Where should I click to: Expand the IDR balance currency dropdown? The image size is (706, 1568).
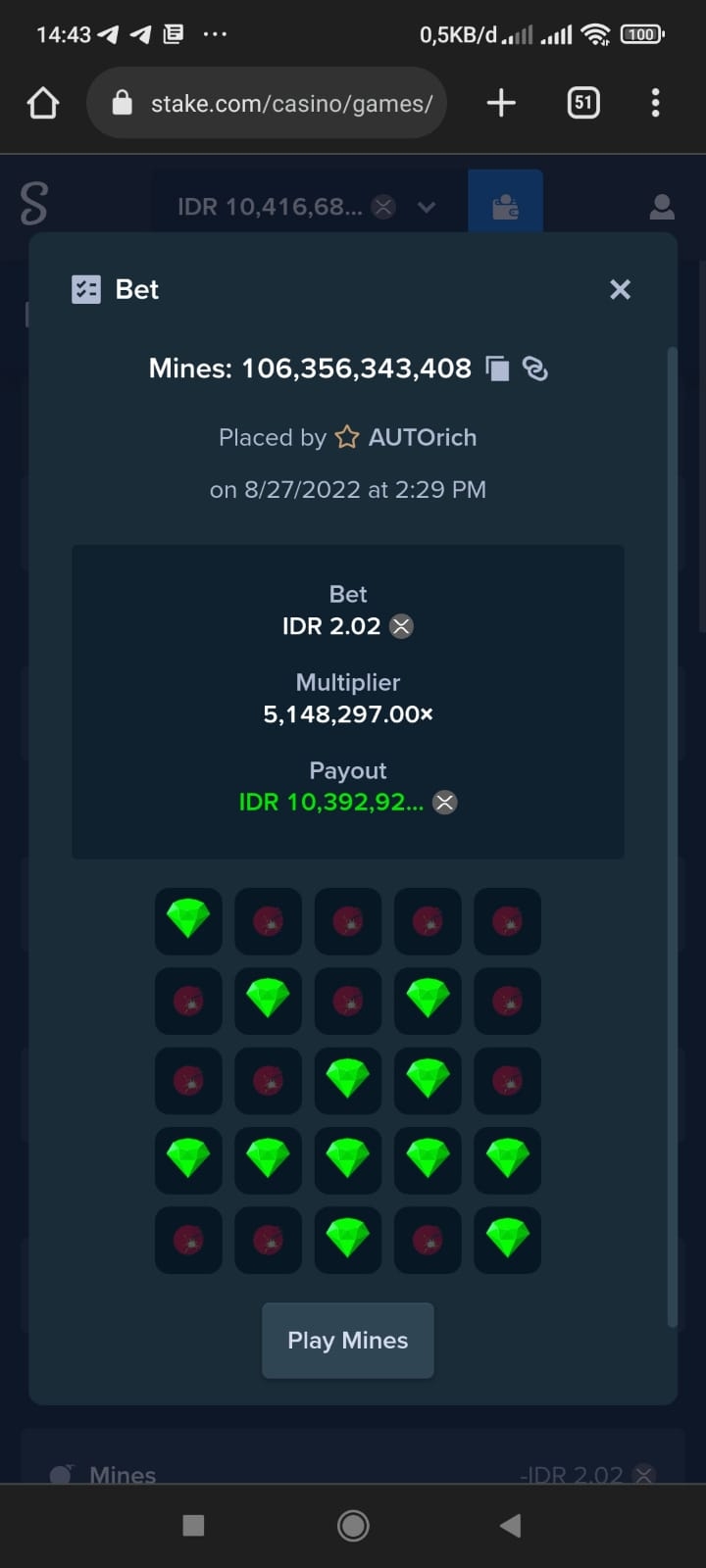426,206
